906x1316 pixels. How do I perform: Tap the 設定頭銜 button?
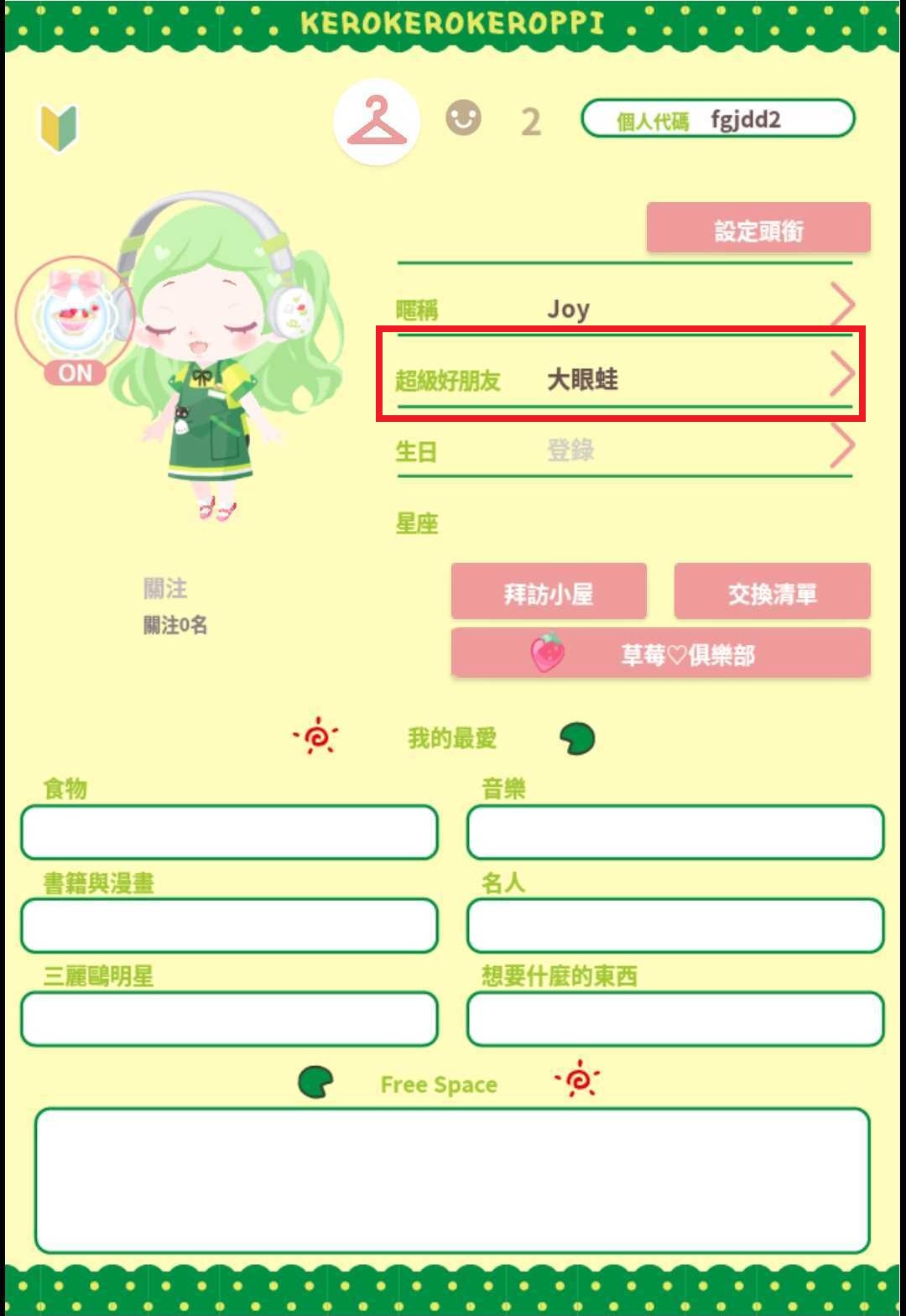click(758, 228)
